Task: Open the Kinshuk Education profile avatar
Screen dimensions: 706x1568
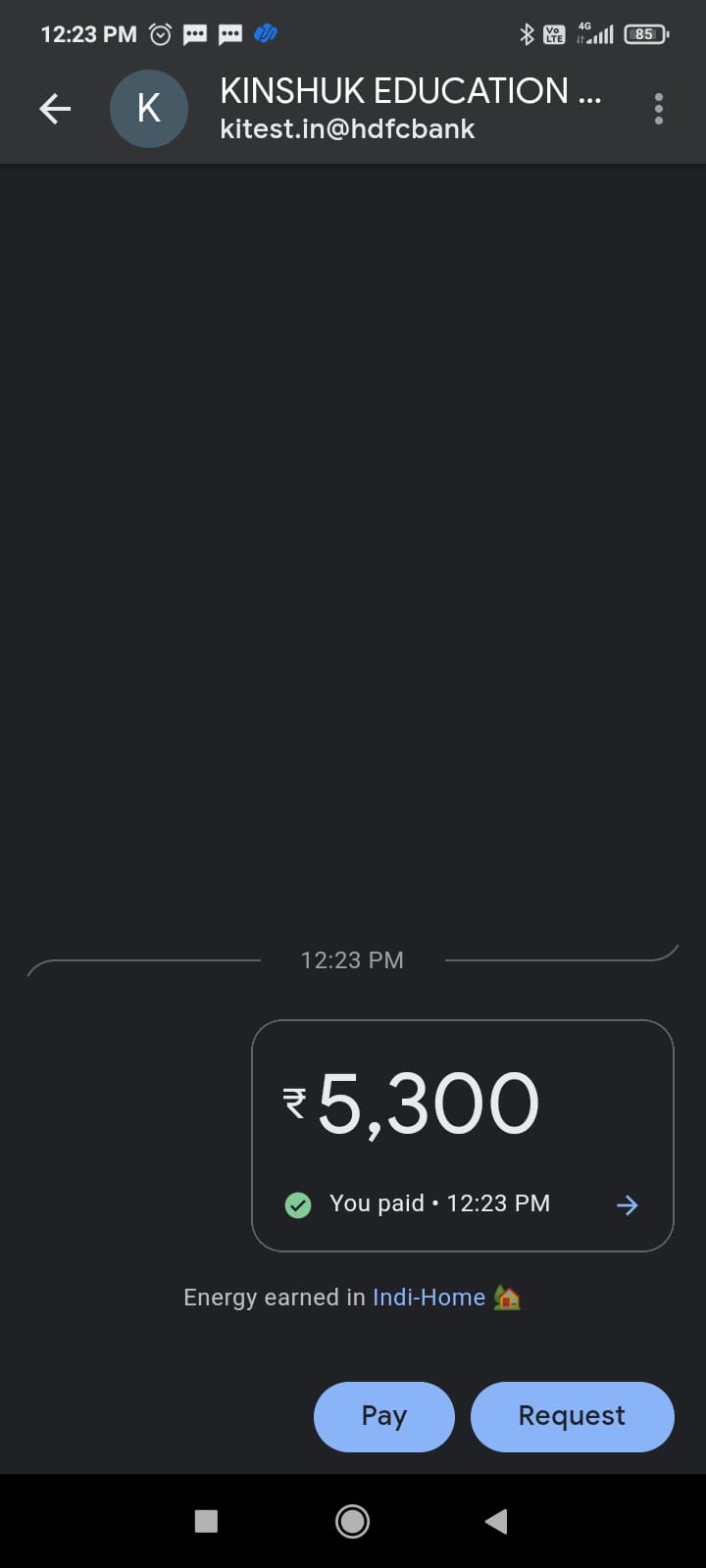Action: (149, 109)
